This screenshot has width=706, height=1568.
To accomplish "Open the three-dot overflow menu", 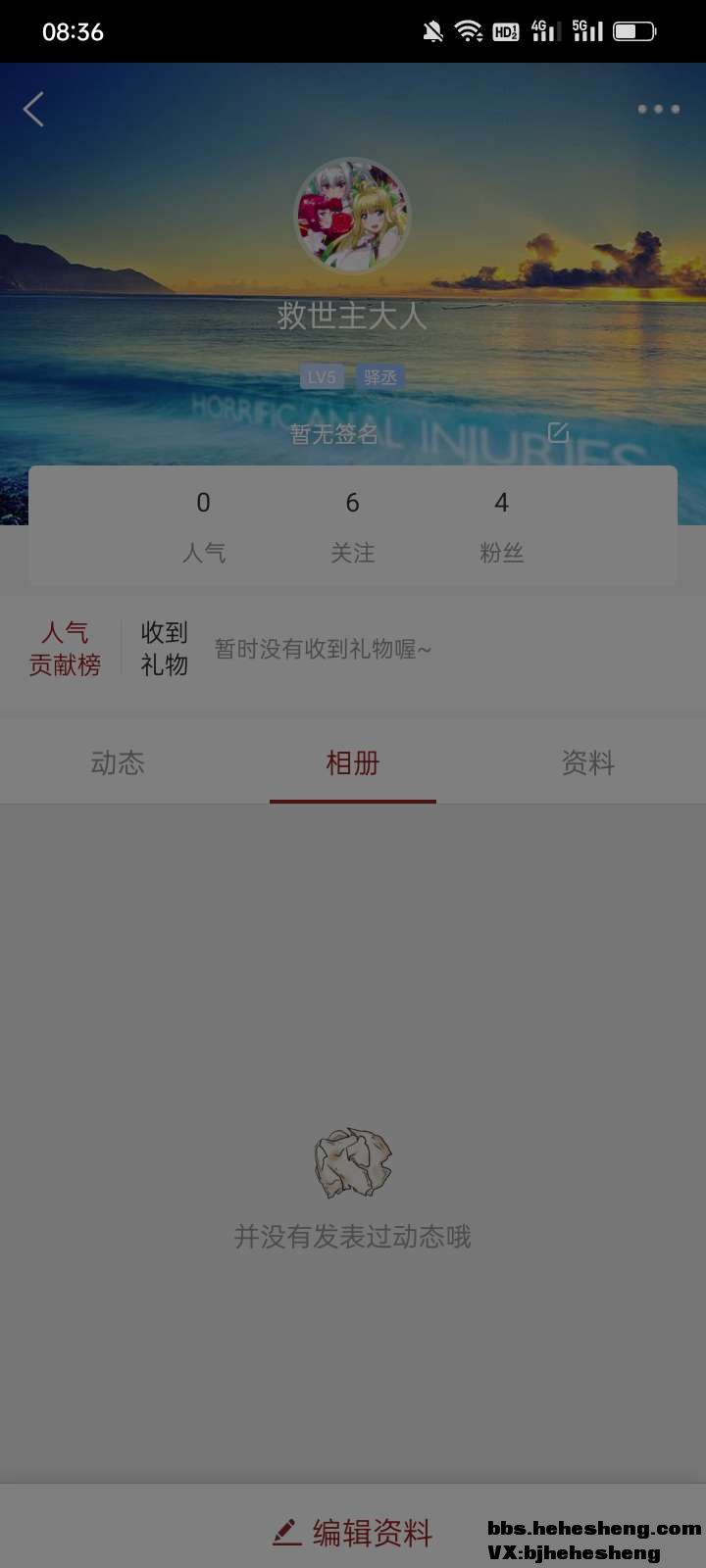I will click(x=658, y=109).
